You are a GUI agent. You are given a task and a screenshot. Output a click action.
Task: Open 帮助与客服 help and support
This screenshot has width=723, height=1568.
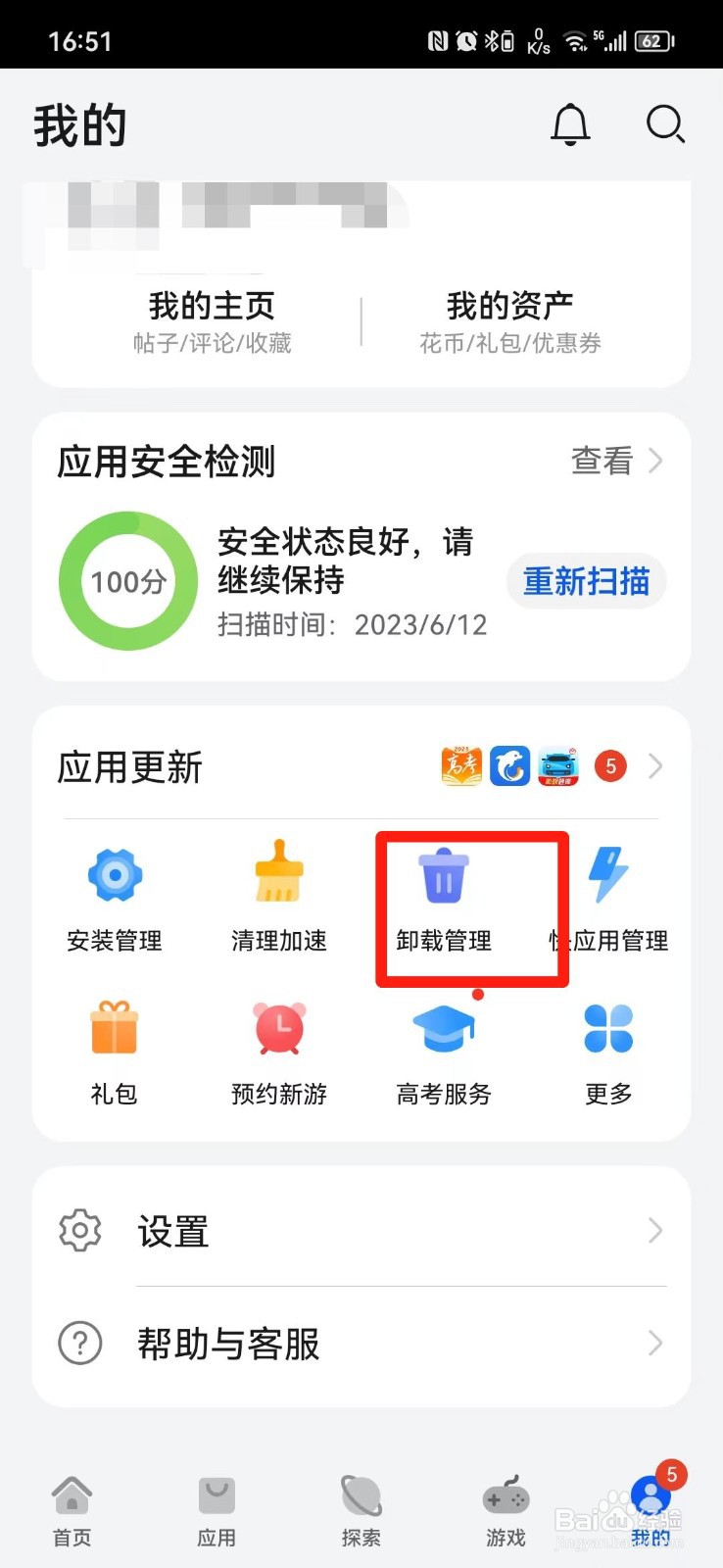pyautogui.click(x=361, y=1344)
